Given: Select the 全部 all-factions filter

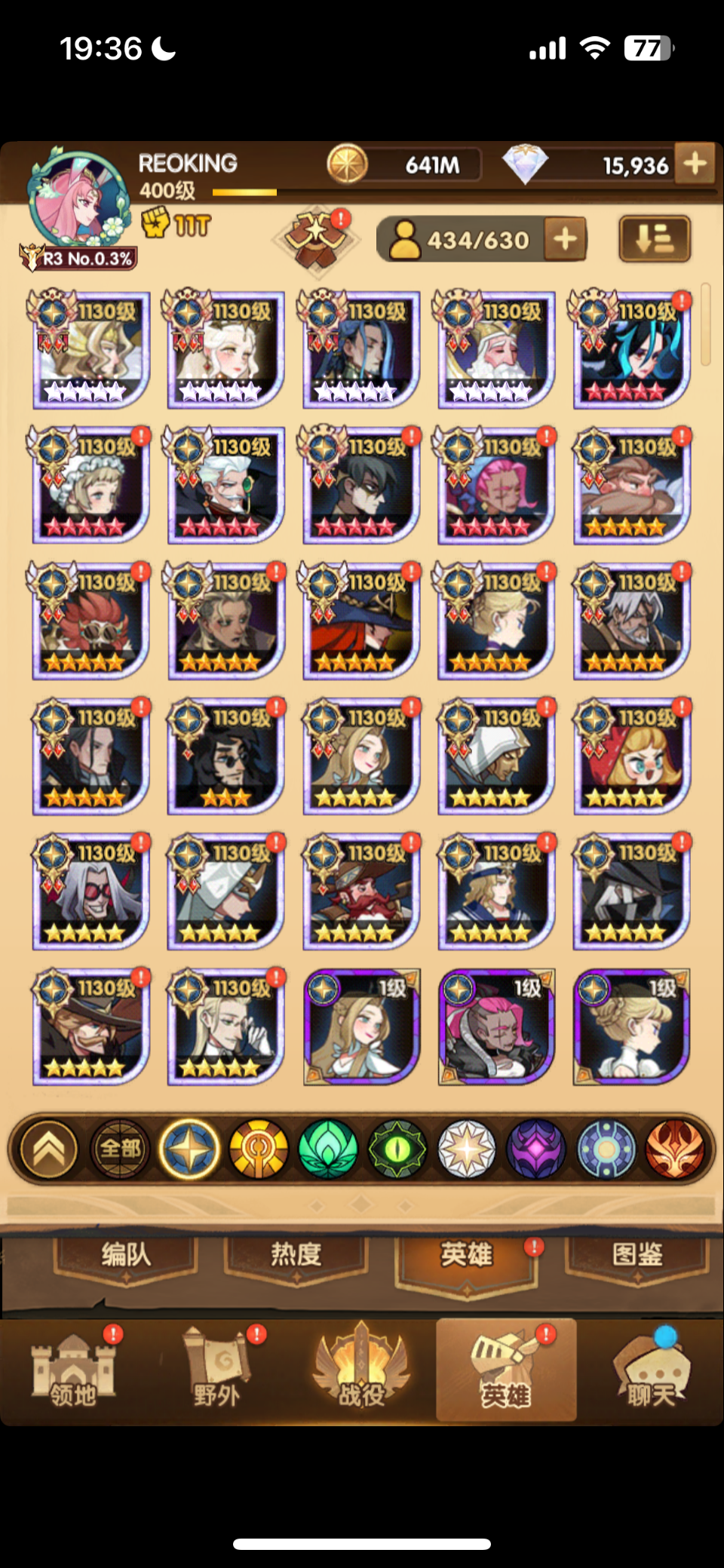Looking at the screenshot, I should tap(120, 1149).
